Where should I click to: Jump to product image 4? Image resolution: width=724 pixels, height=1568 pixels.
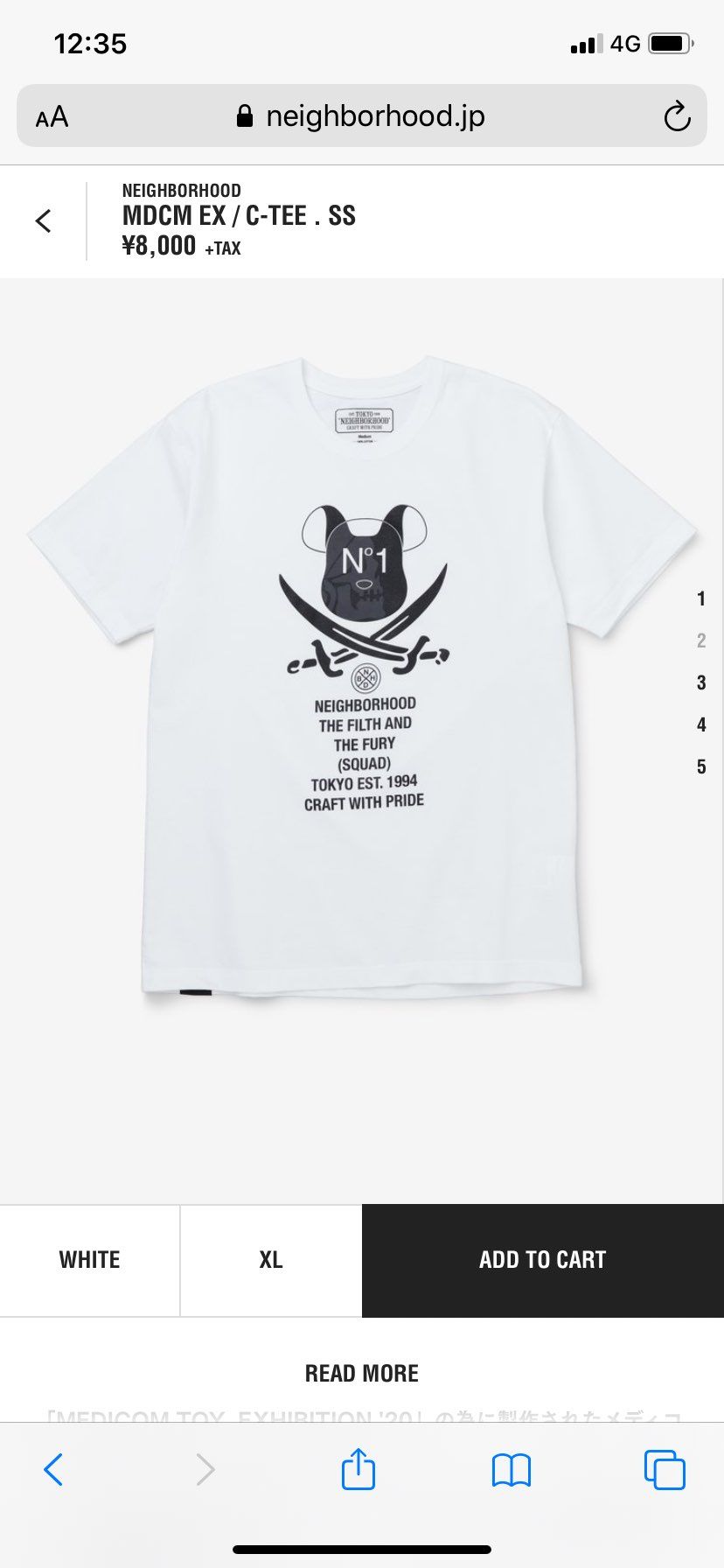click(x=700, y=724)
